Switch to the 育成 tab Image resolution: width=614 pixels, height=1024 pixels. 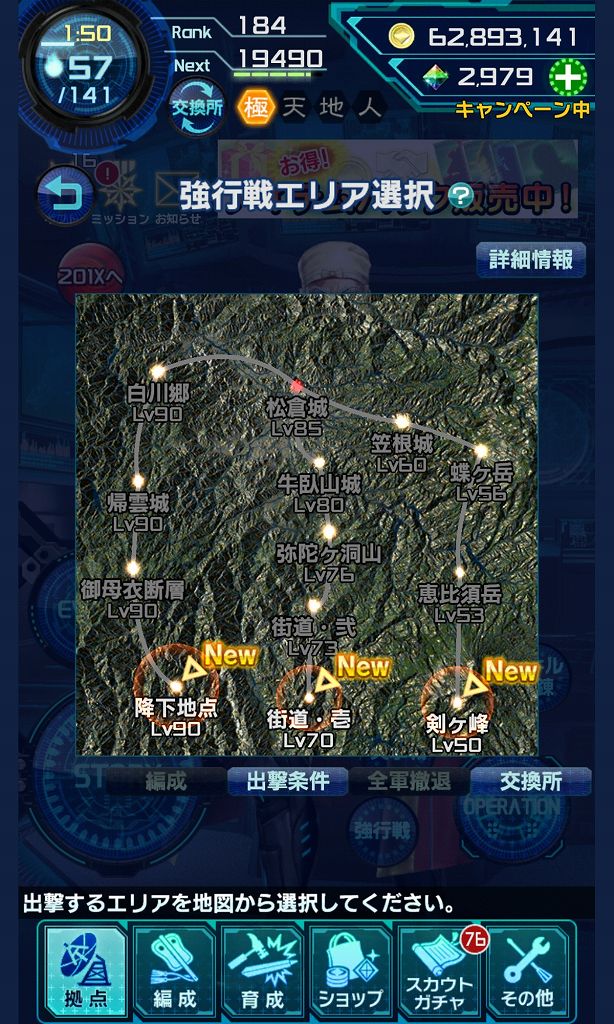262,970
